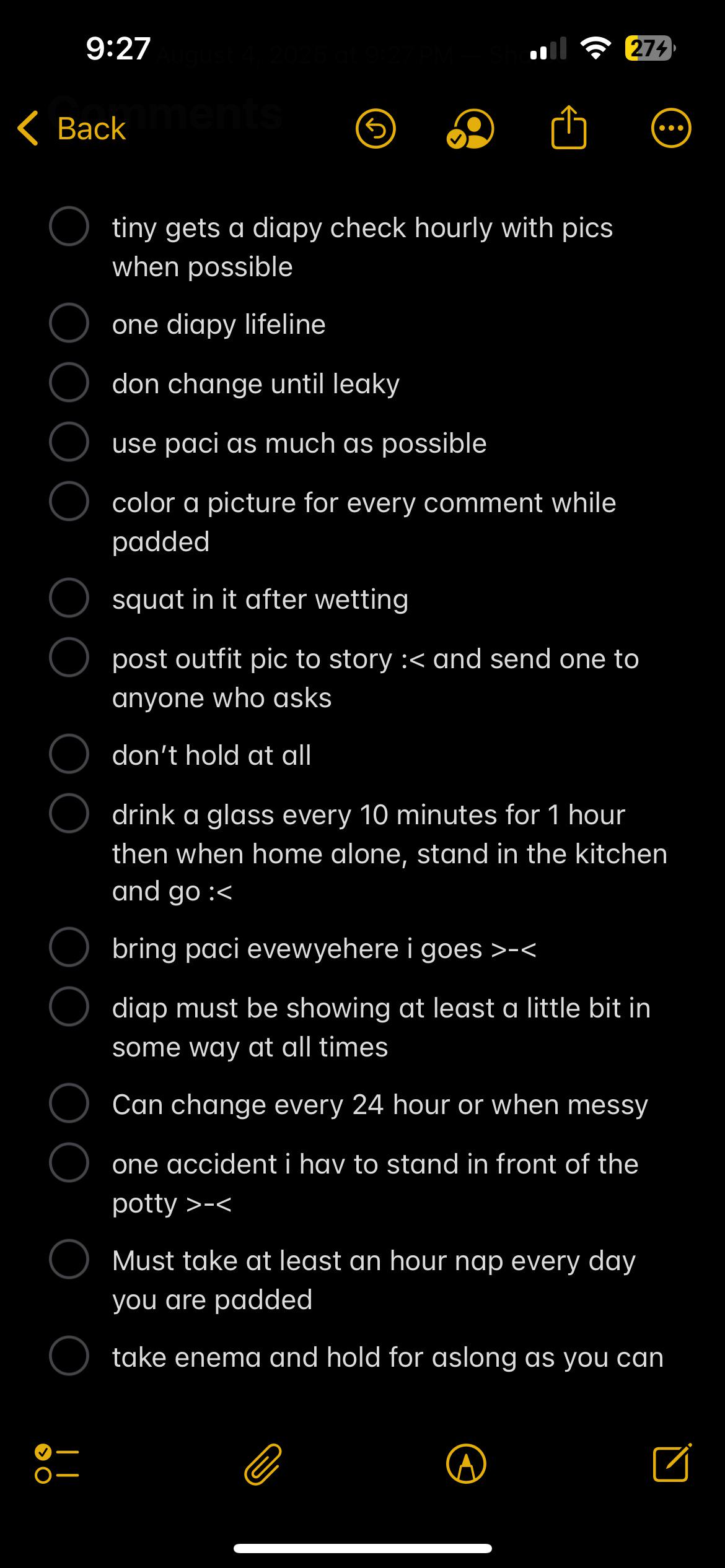Open the more options ellipsis menu
Viewport: 725px width, 1568px height.
click(x=671, y=128)
